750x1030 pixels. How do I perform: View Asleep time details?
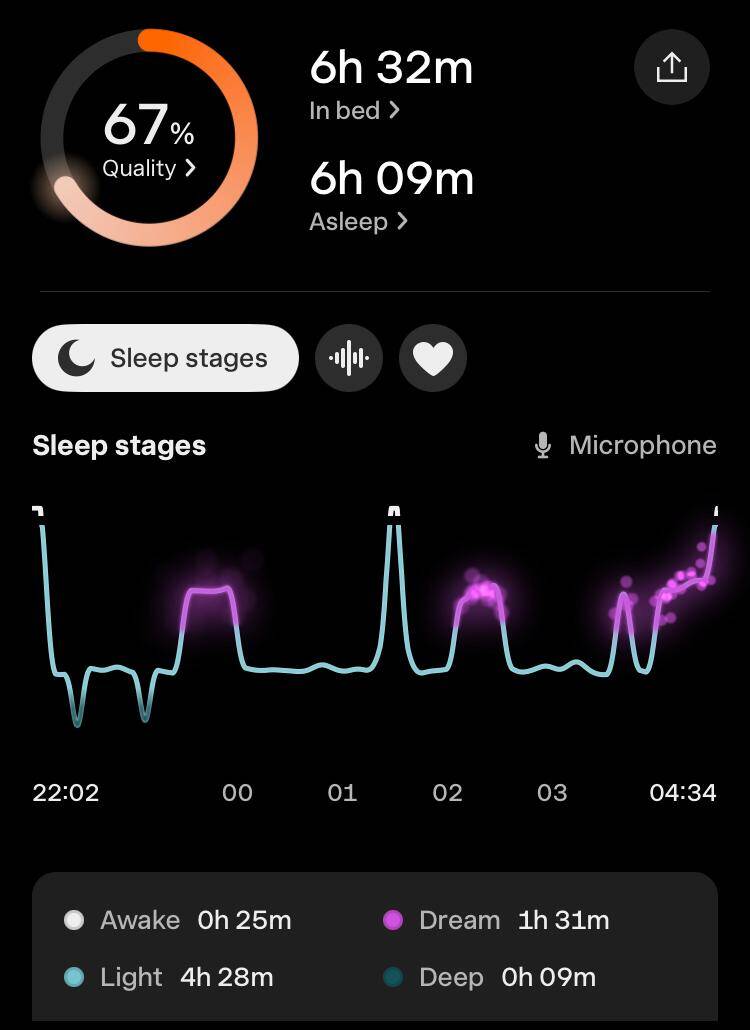click(x=358, y=222)
